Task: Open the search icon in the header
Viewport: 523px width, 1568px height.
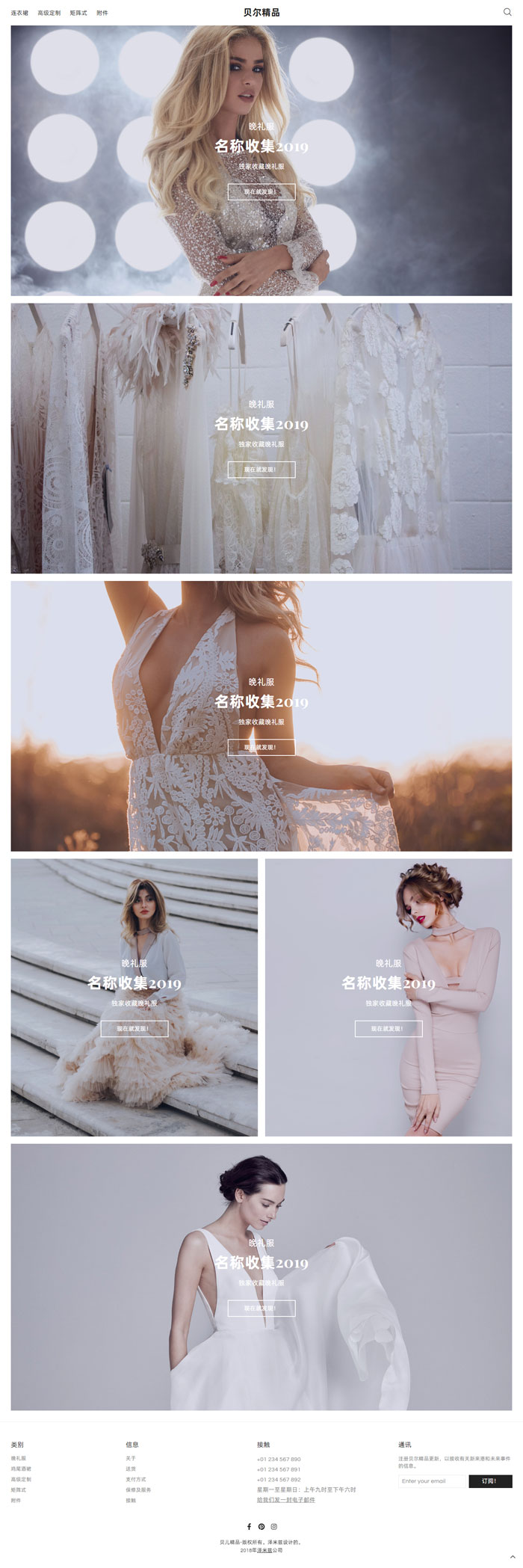Action: click(507, 12)
